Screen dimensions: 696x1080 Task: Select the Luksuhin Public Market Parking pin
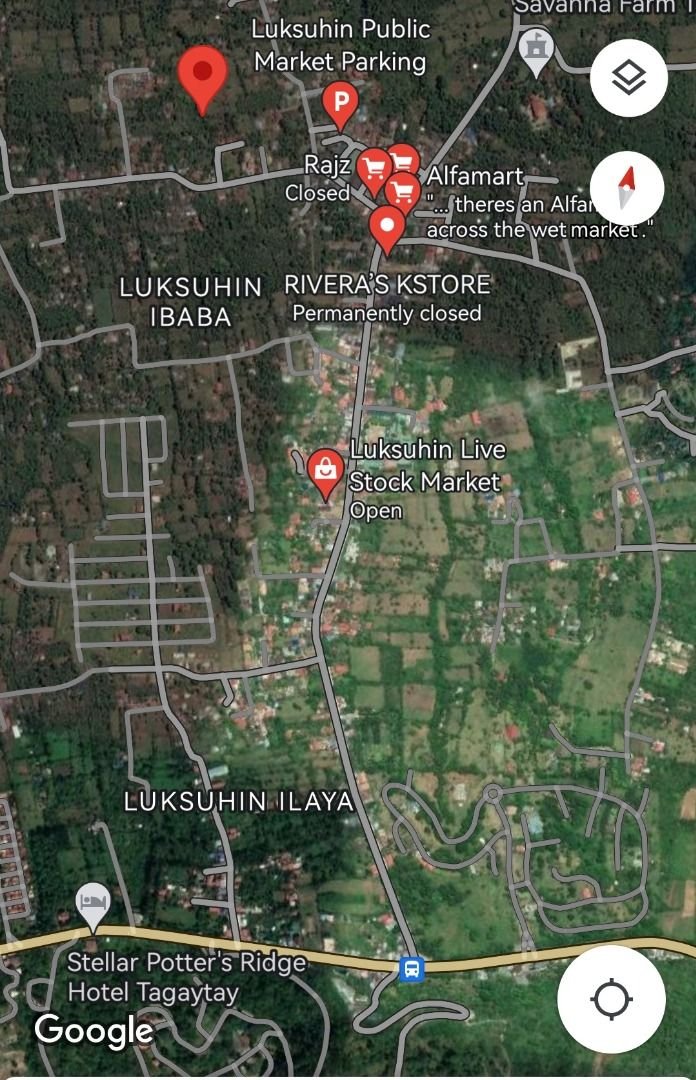[341, 103]
